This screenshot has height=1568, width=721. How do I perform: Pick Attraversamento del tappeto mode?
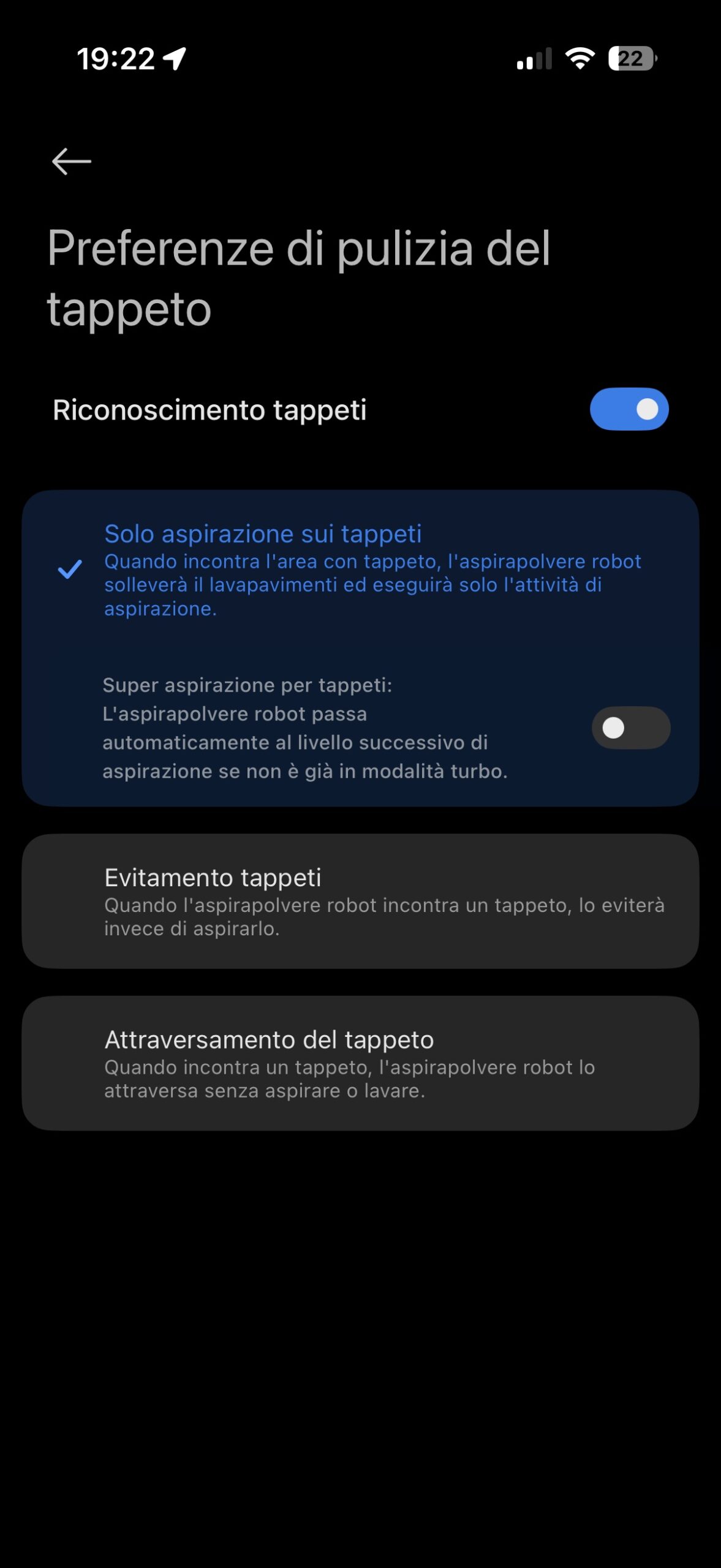(x=360, y=1063)
